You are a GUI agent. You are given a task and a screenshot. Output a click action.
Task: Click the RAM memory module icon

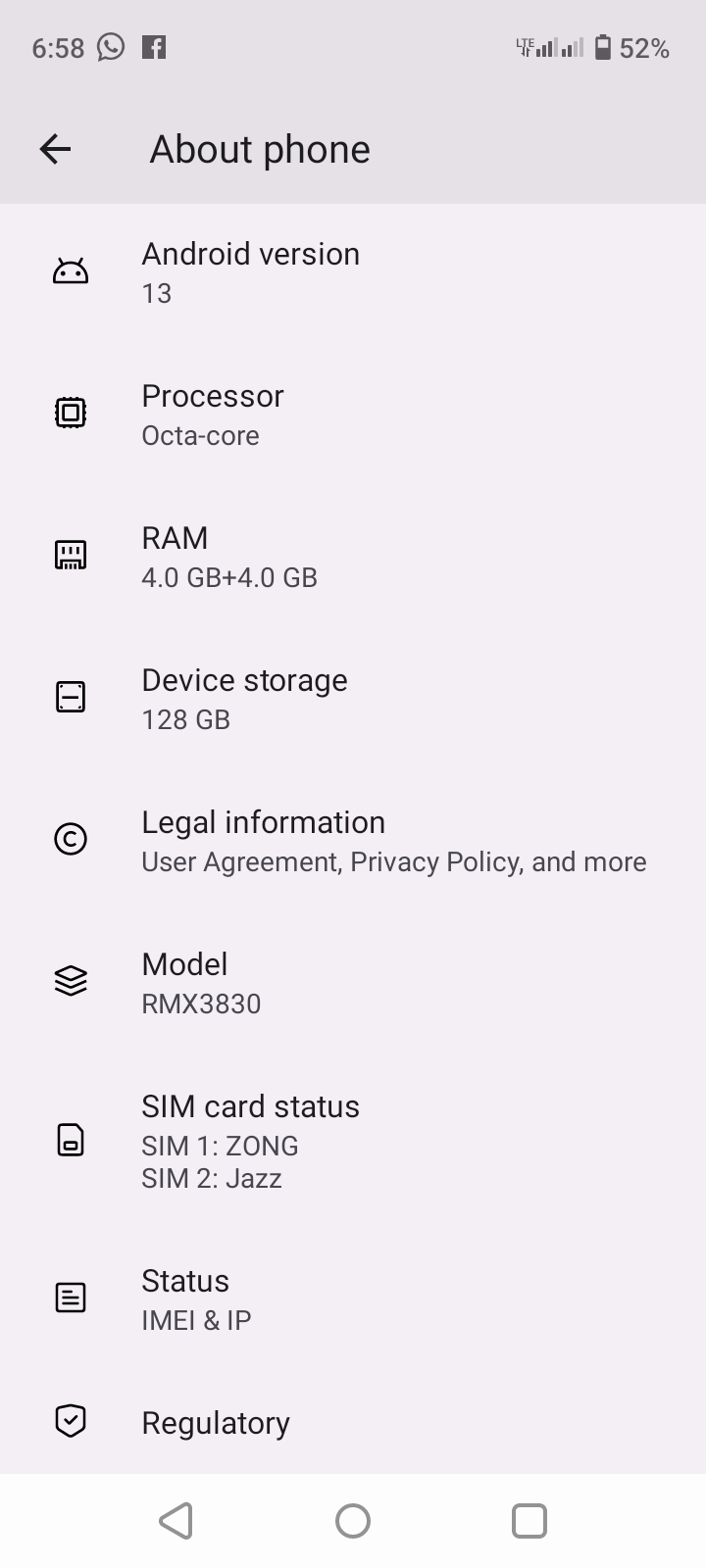coord(70,555)
